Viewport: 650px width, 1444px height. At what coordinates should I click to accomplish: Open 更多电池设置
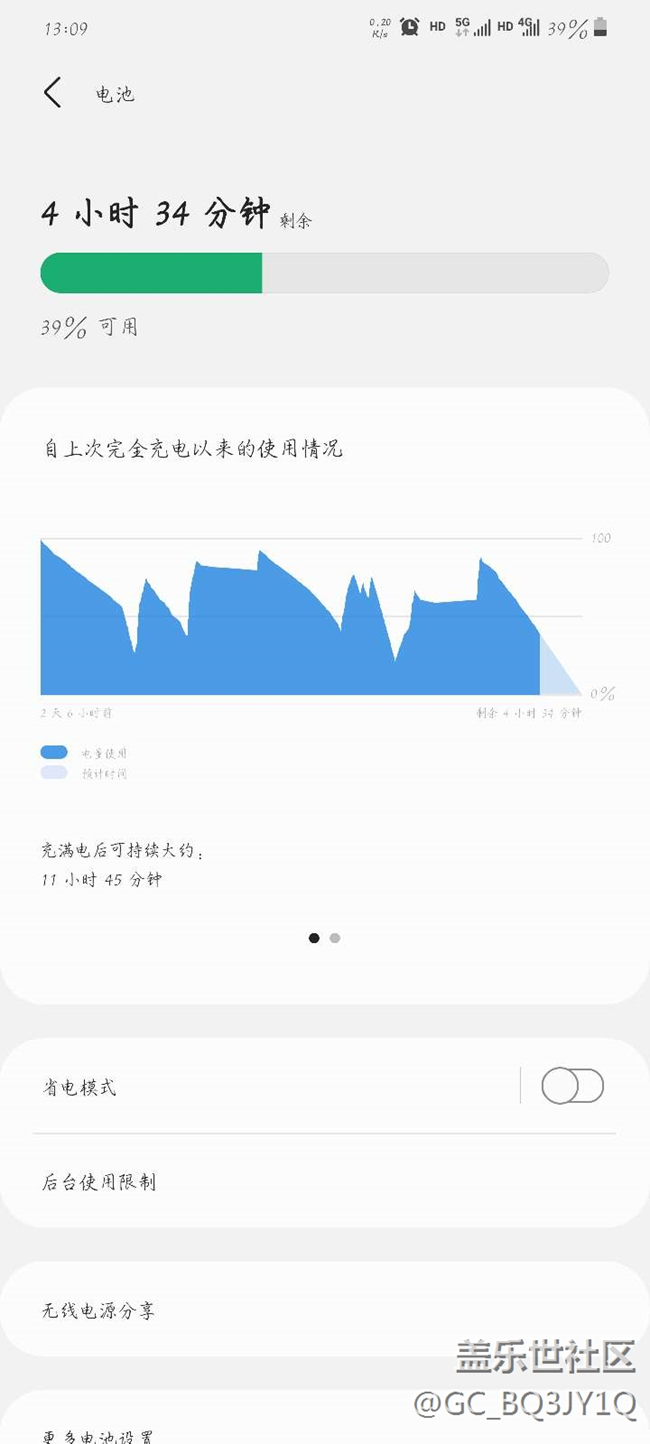pyautogui.click(x=200, y=1434)
